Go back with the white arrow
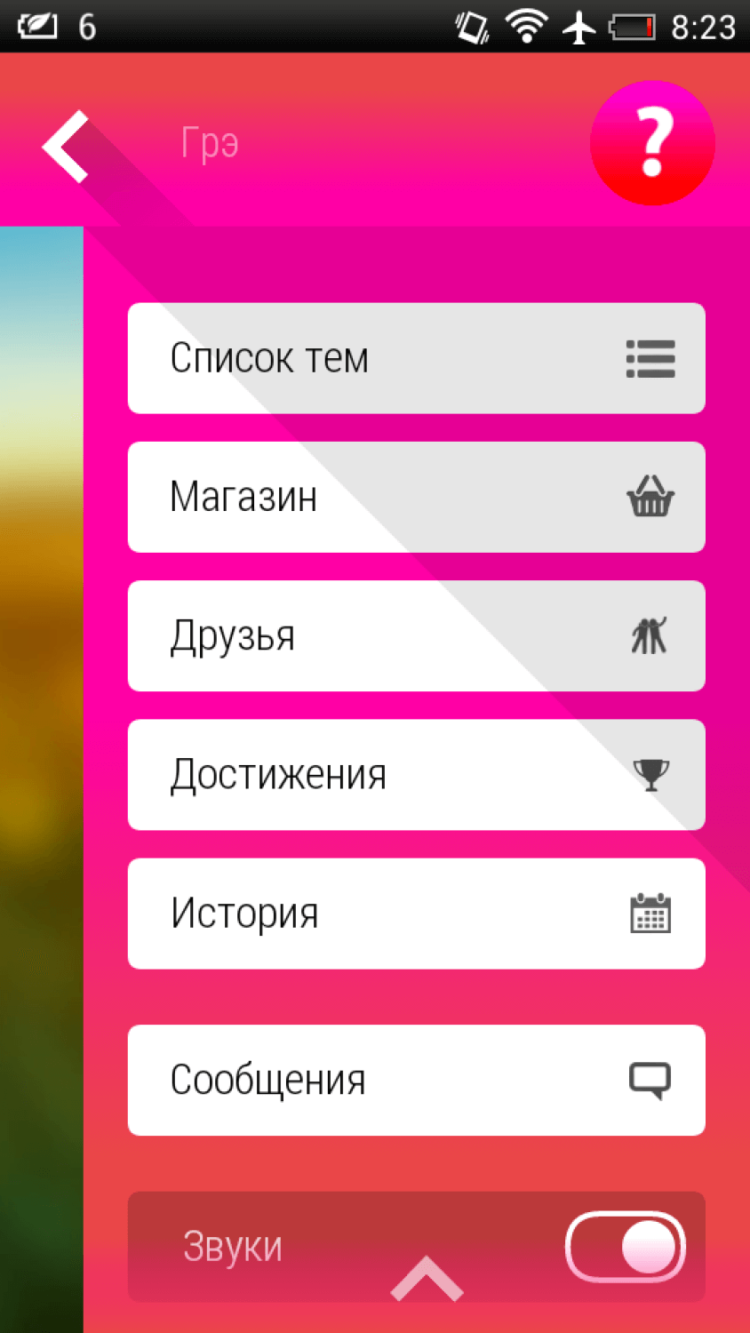 click(66, 146)
